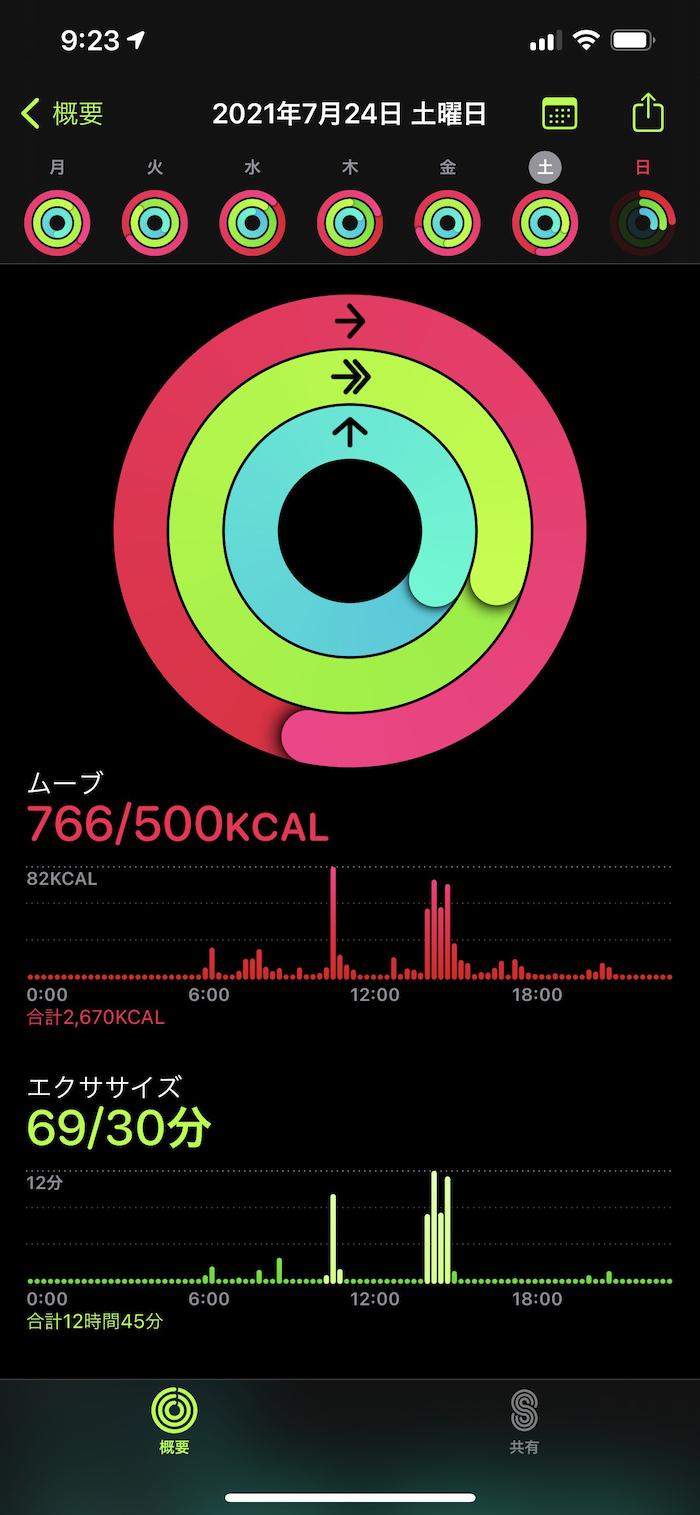Share this activity summary

click(648, 113)
